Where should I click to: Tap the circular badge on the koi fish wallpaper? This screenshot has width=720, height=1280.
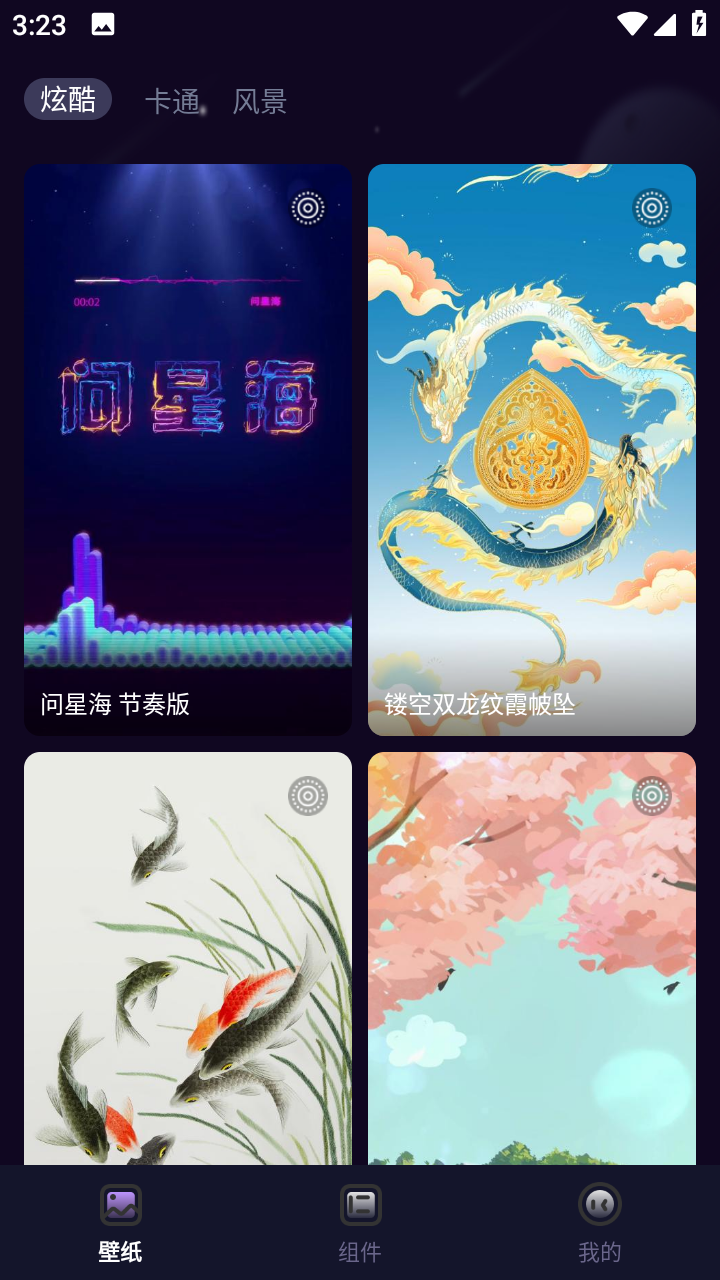click(x=307, y=797)
